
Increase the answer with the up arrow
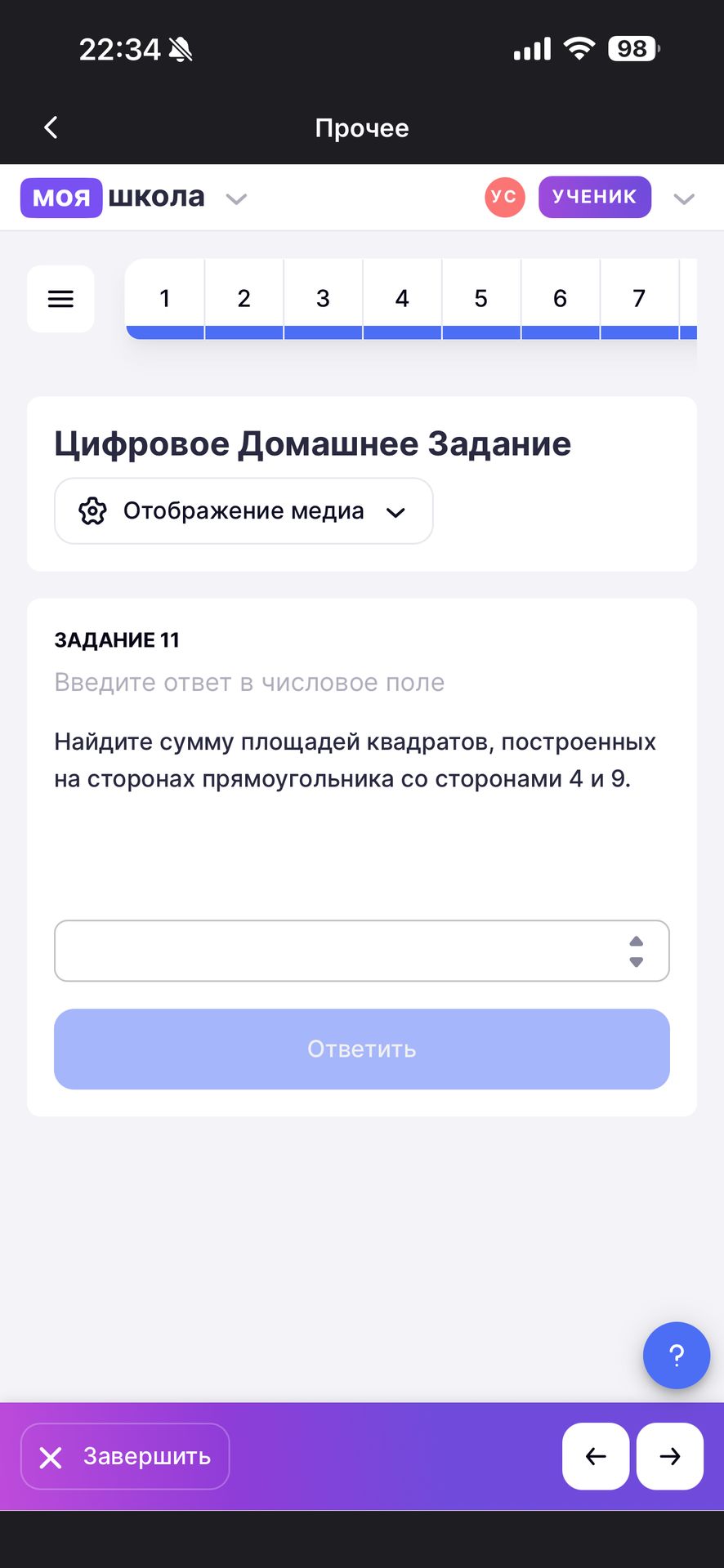coord(637,941)
